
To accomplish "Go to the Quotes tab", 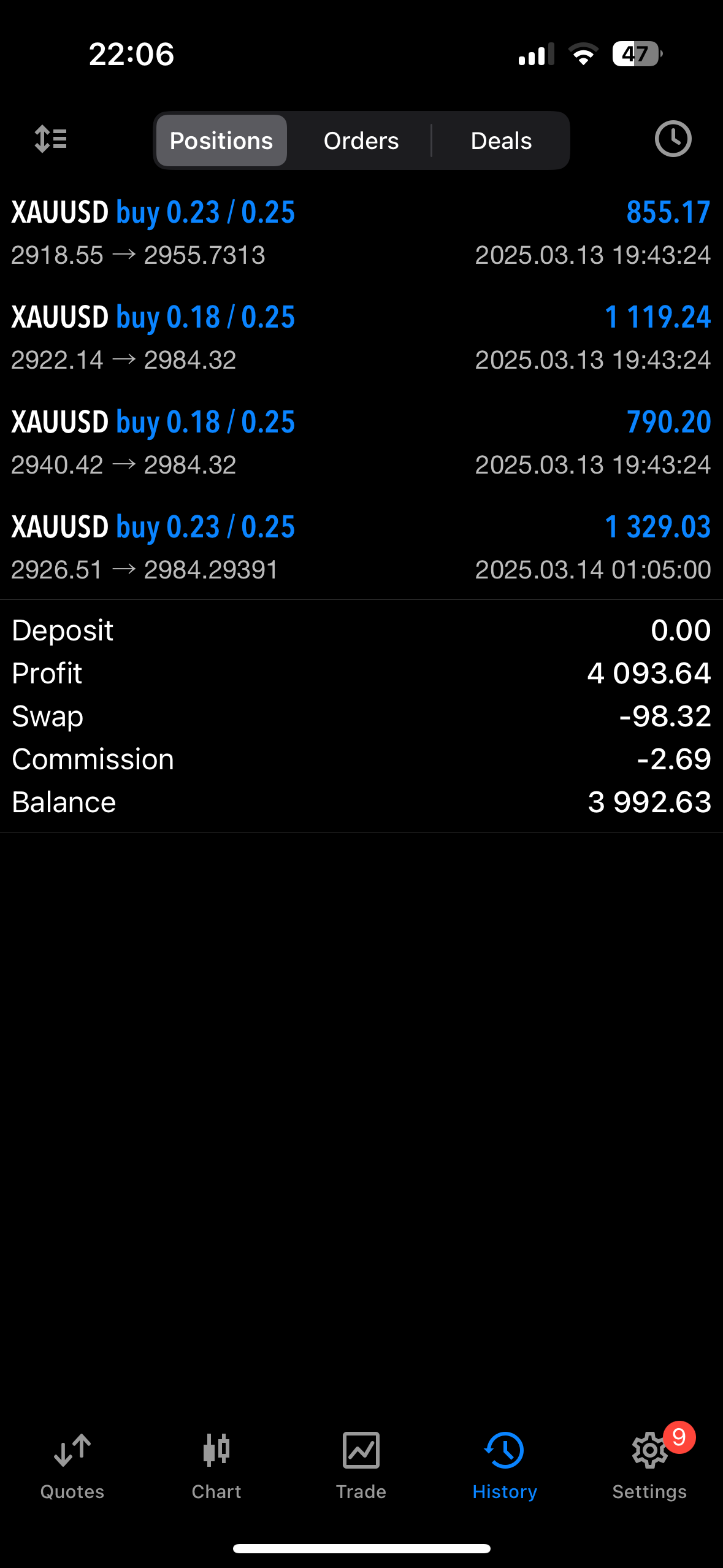I will pos(72,1467).
